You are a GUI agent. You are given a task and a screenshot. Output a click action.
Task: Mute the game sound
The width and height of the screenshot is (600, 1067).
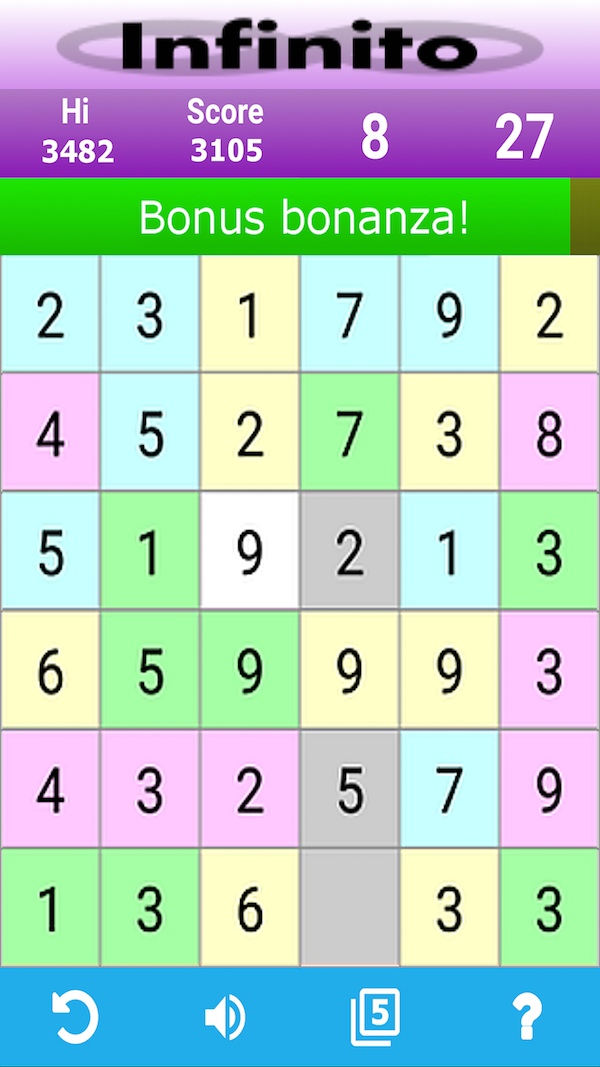(x=225, y=1018)
